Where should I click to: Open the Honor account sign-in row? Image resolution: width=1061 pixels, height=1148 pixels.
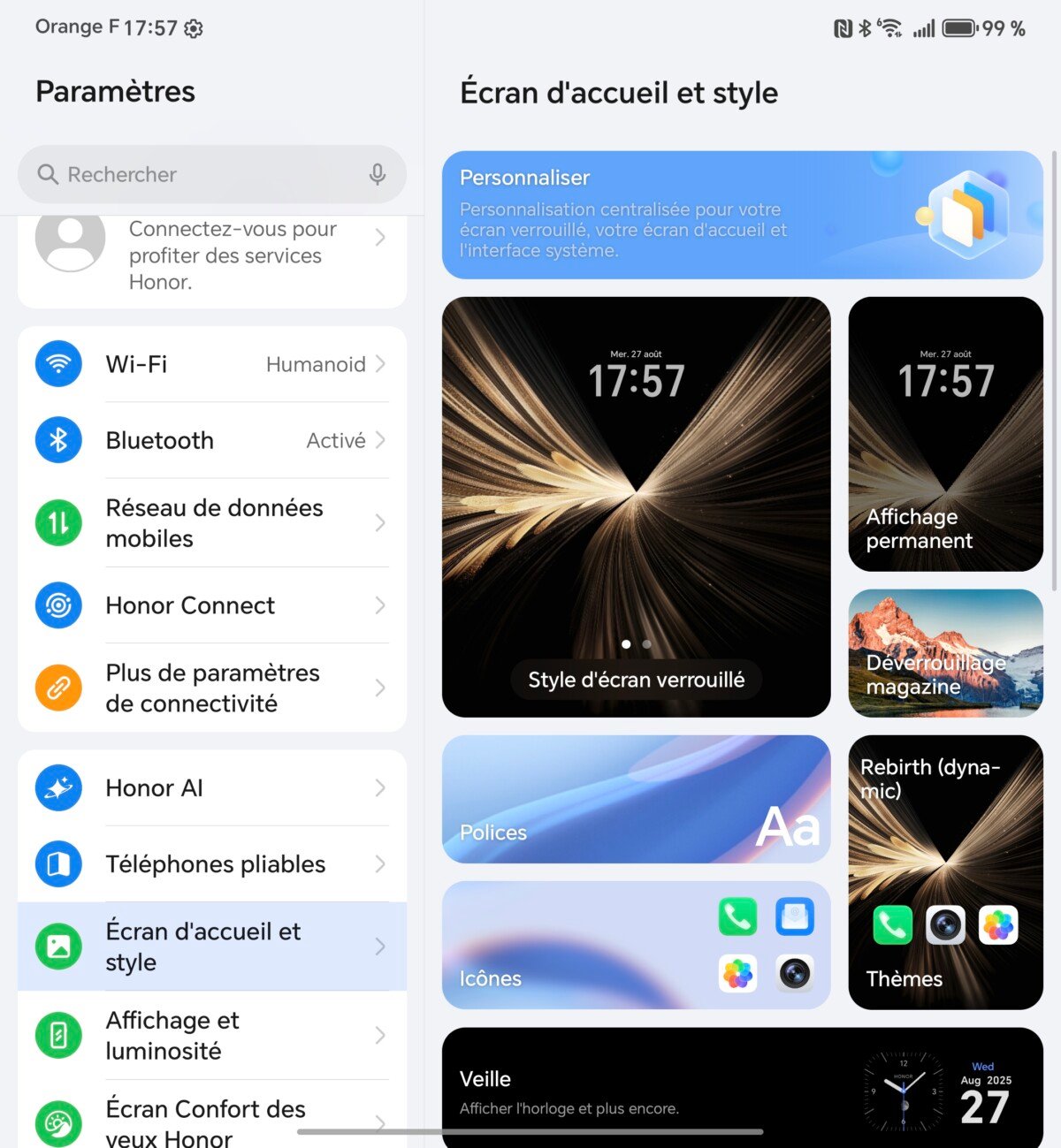coord(212,255)
